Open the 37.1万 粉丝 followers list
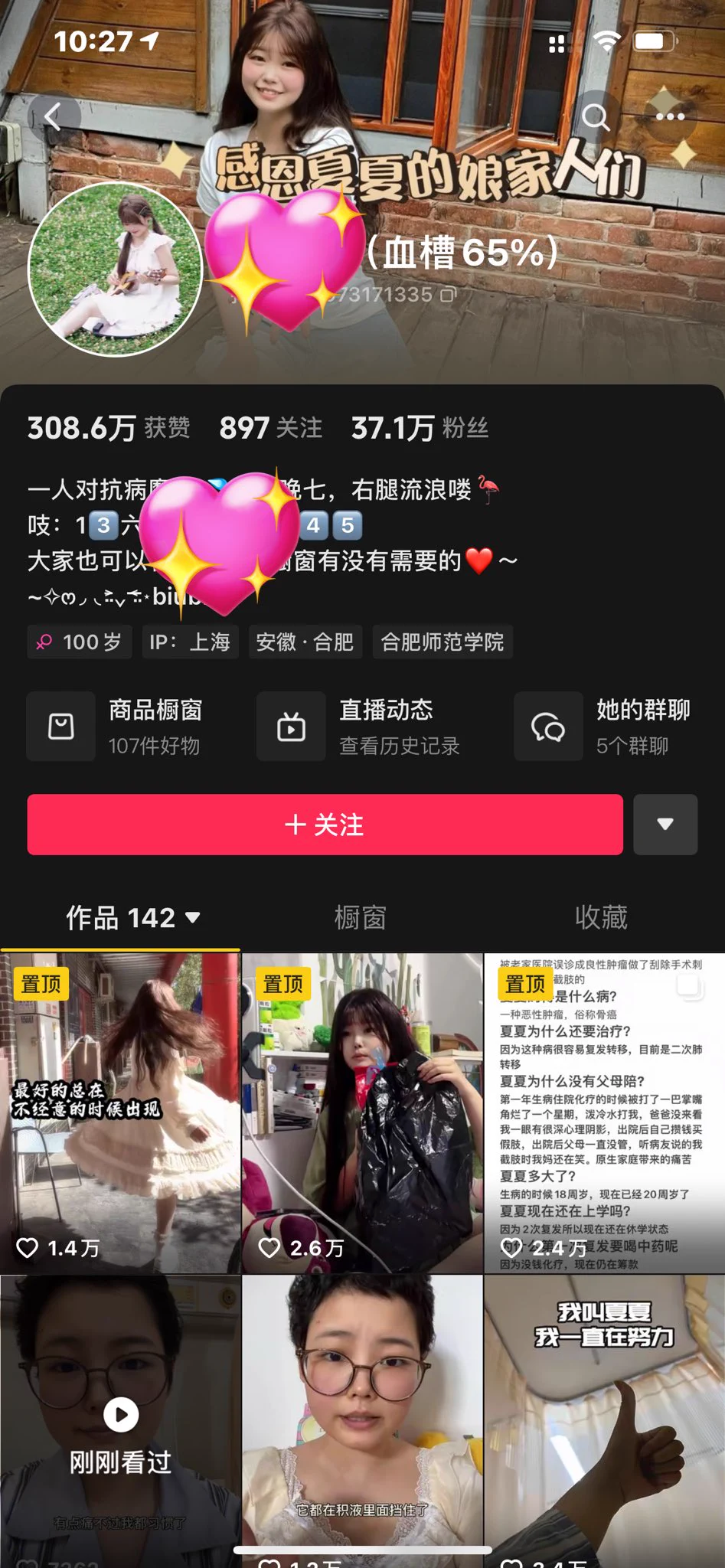Image resolution: width=725 pixels, height=1568 pixels. pyautogui.click(x=419, y=428)
